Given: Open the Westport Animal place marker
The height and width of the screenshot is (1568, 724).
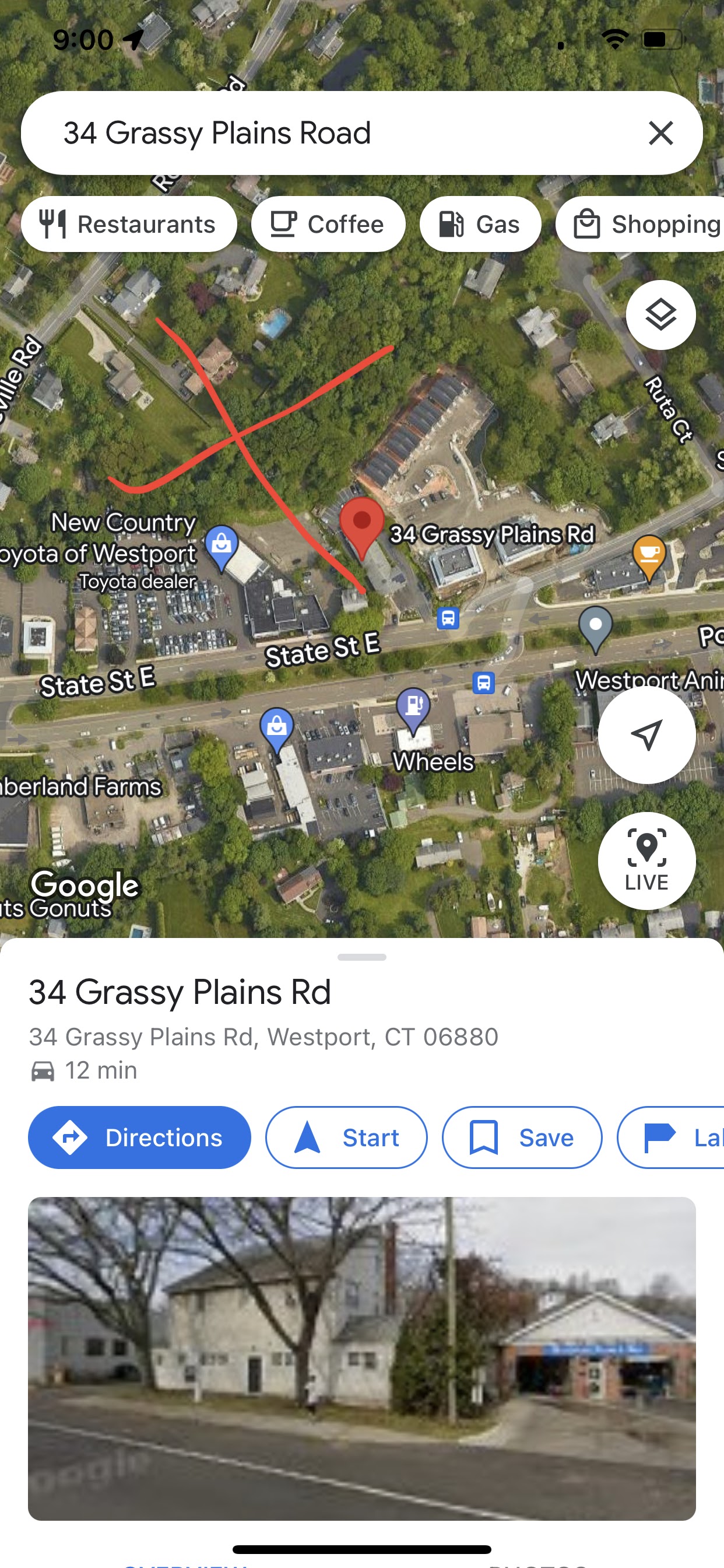Looking at the screenshot, I should click(596, 627).
